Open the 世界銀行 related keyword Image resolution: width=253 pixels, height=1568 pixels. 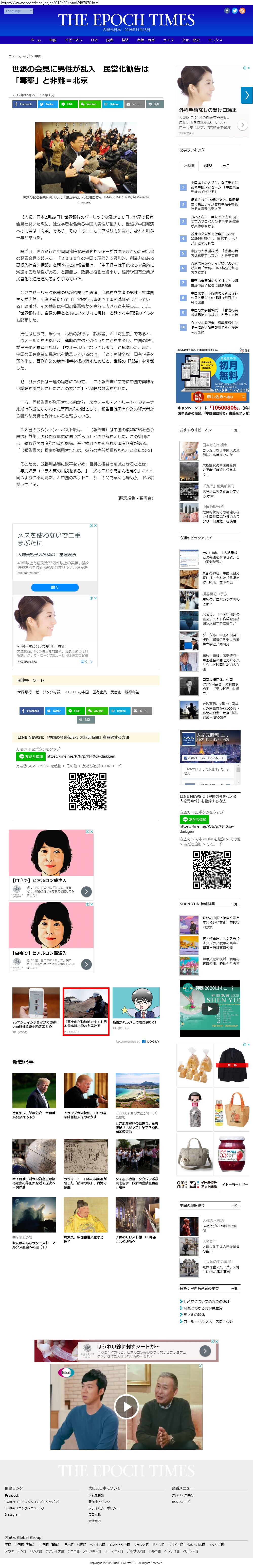[x=24, y=692]
